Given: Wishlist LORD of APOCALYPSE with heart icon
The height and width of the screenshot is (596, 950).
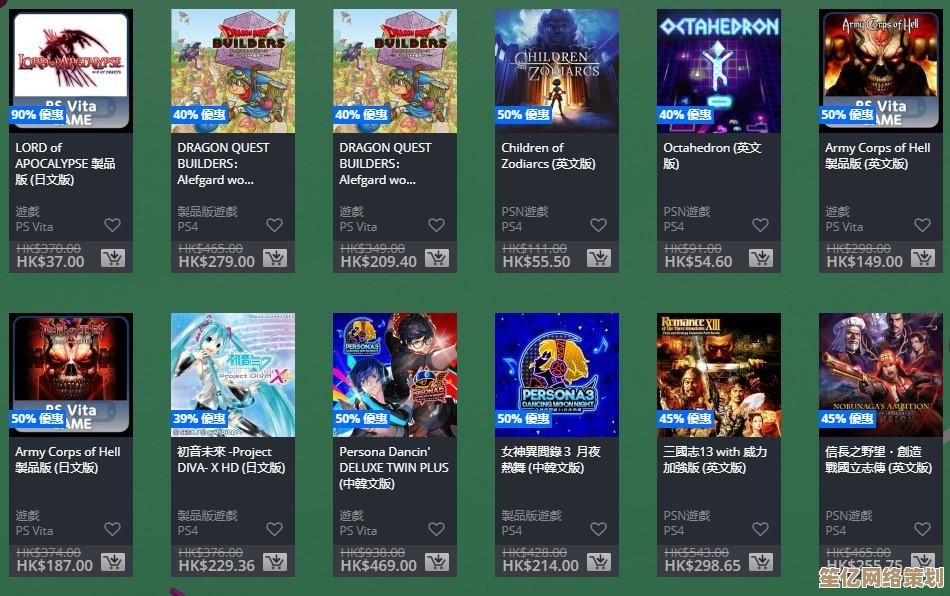Looking at the screenshot, I should pyautogui.click(x=112, y=226).
